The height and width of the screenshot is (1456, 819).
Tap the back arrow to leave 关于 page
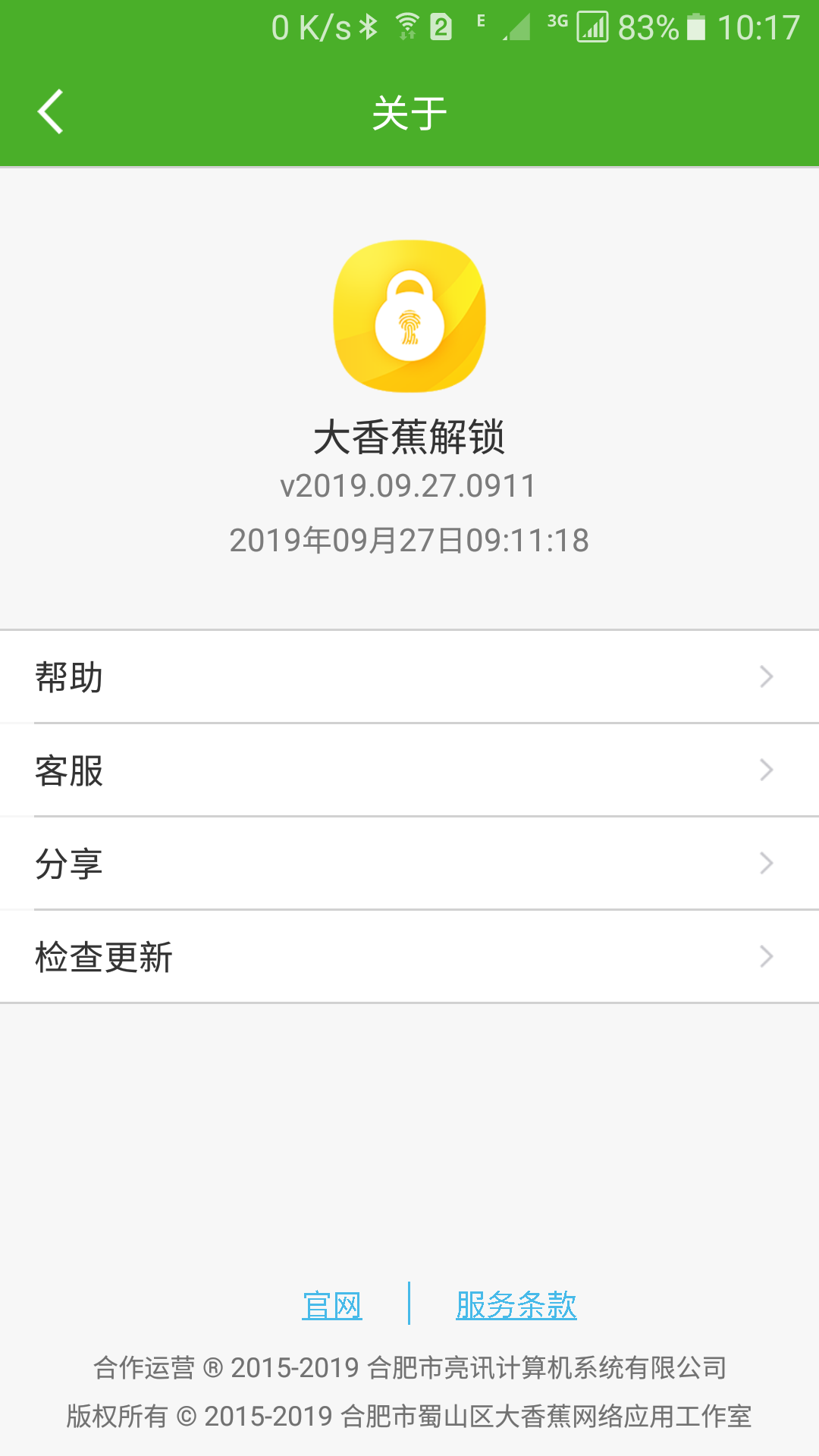point(50,111)
